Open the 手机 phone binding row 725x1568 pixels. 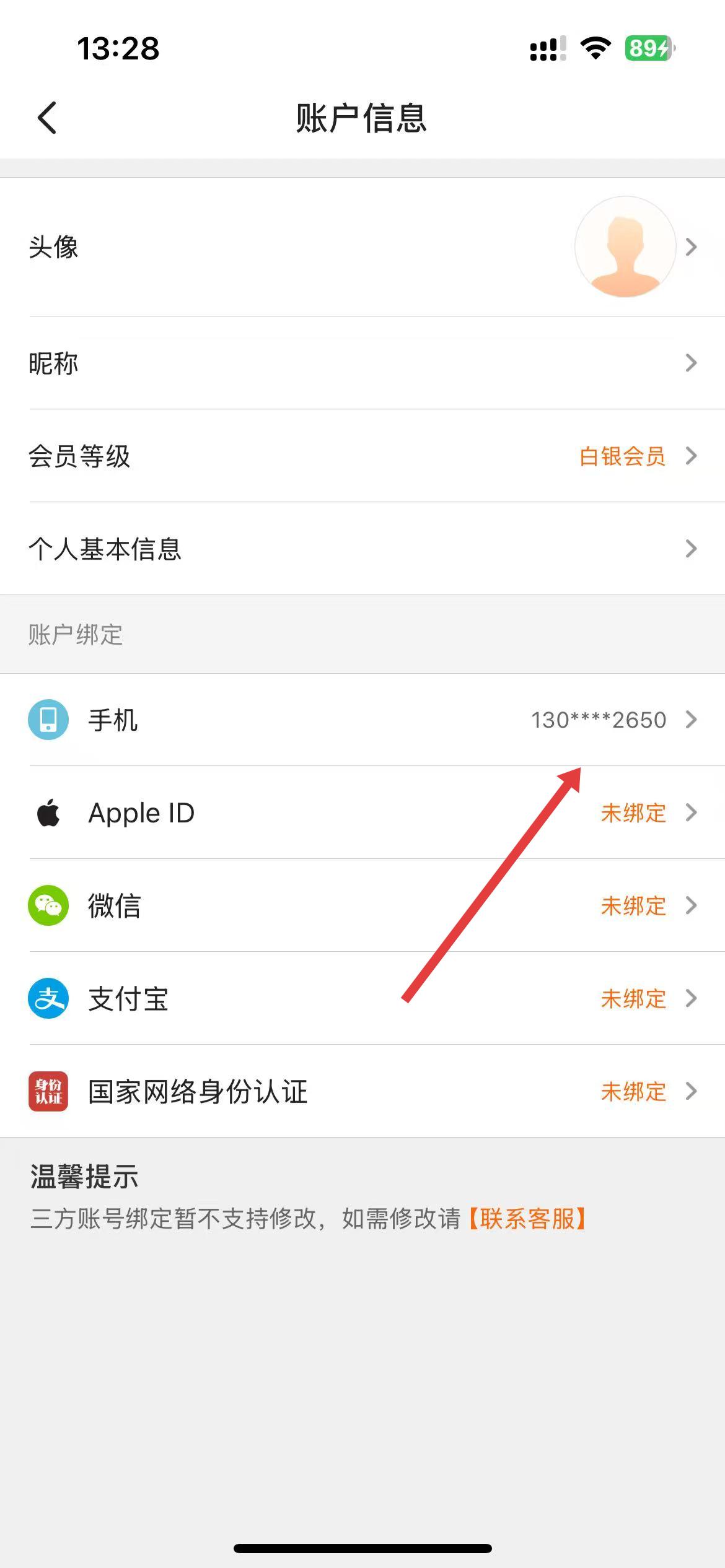click(x=362, y=720)
